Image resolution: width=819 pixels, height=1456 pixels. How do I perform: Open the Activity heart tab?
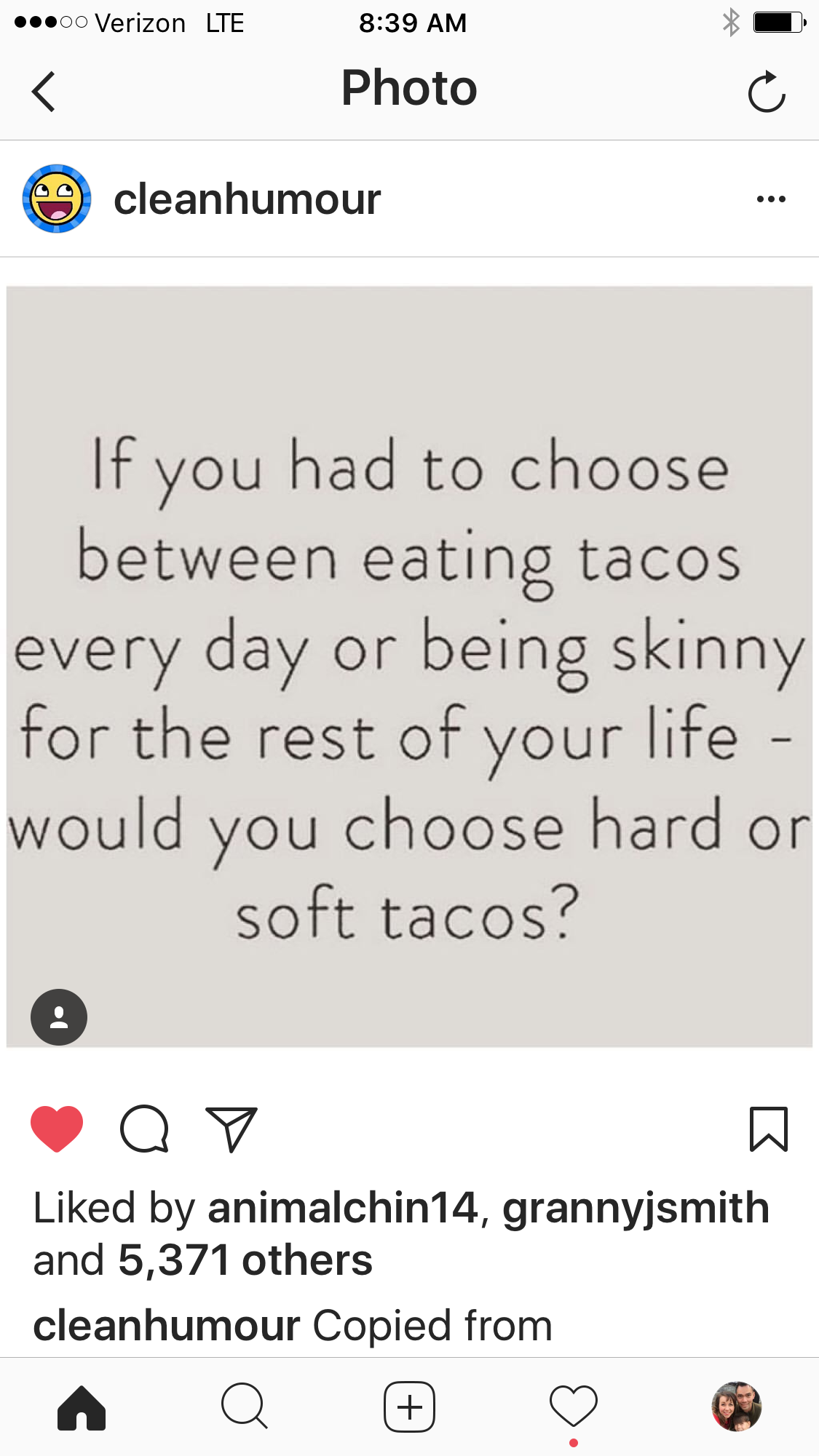tap(574, 1407)
